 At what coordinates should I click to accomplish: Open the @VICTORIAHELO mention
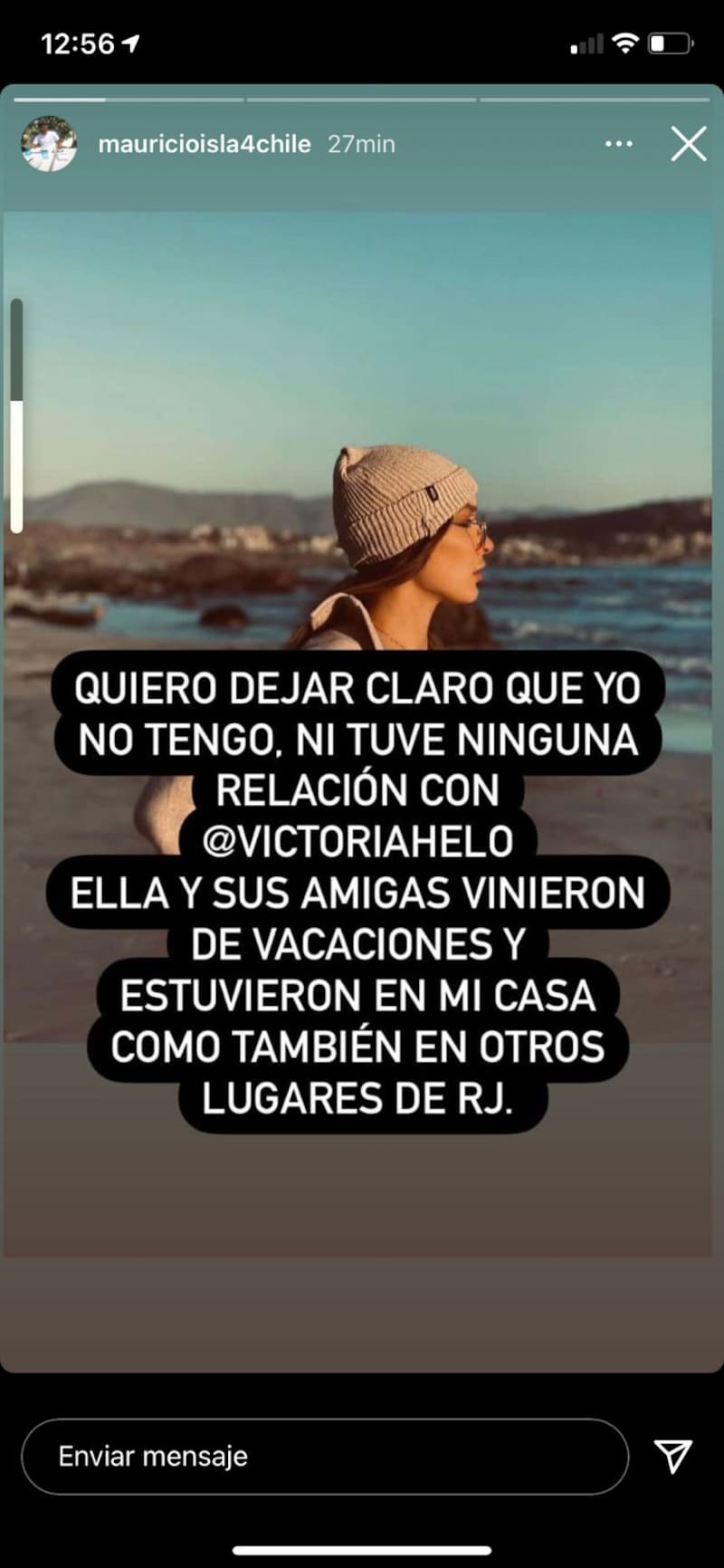click(x=358, y=842)
